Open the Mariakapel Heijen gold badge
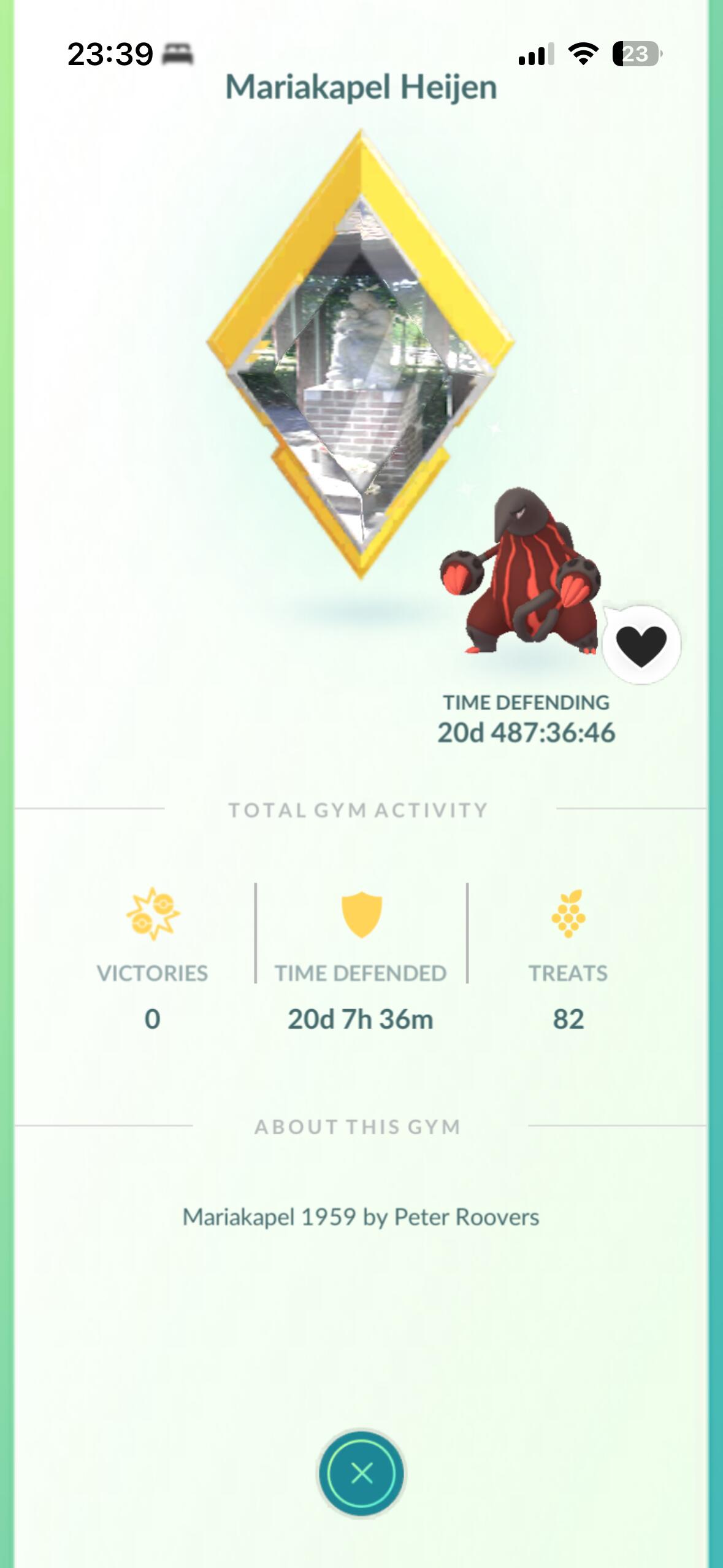Viewport: 723px width, 1568px height. (x=361, y=354)
